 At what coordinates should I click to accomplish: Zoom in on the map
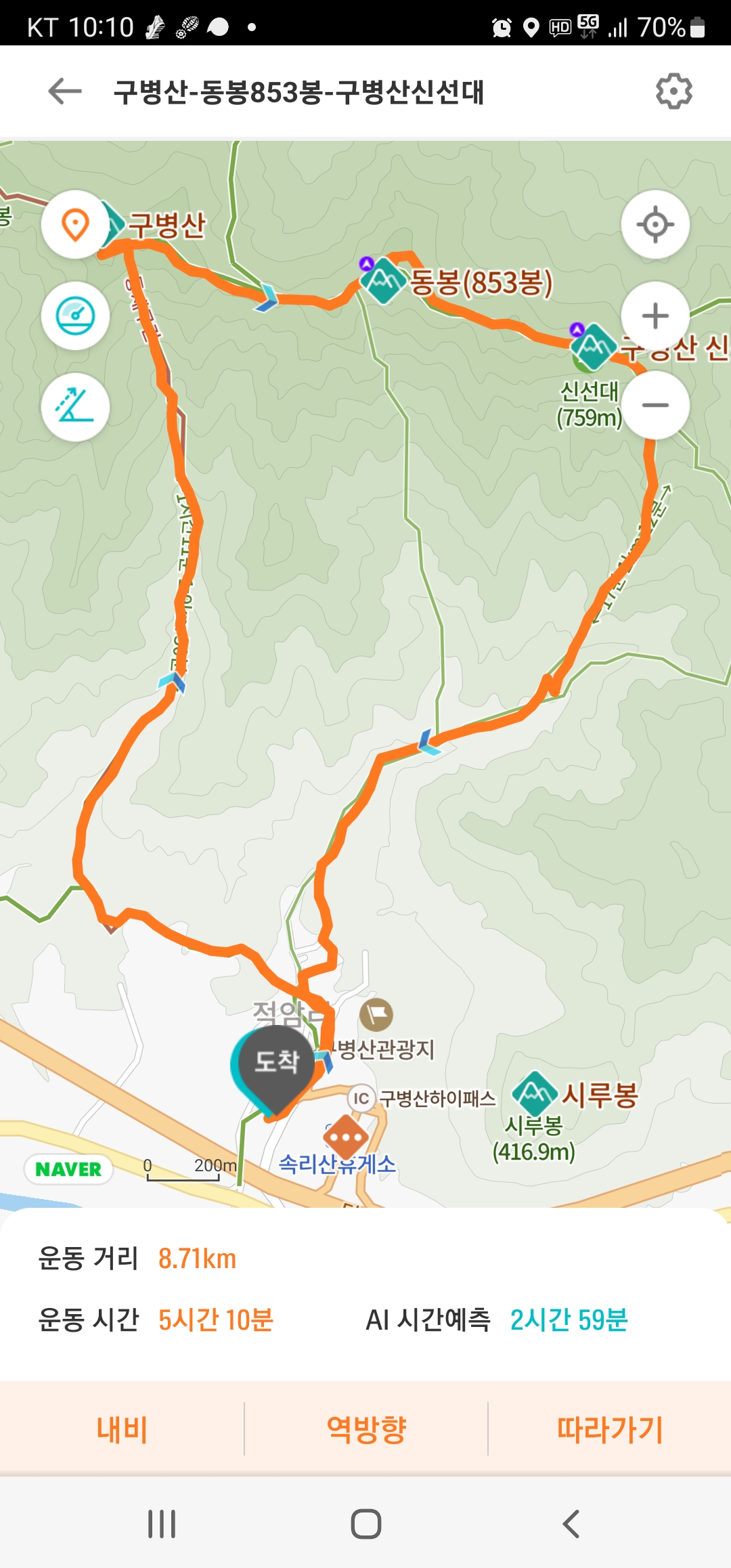click(655, 315)
